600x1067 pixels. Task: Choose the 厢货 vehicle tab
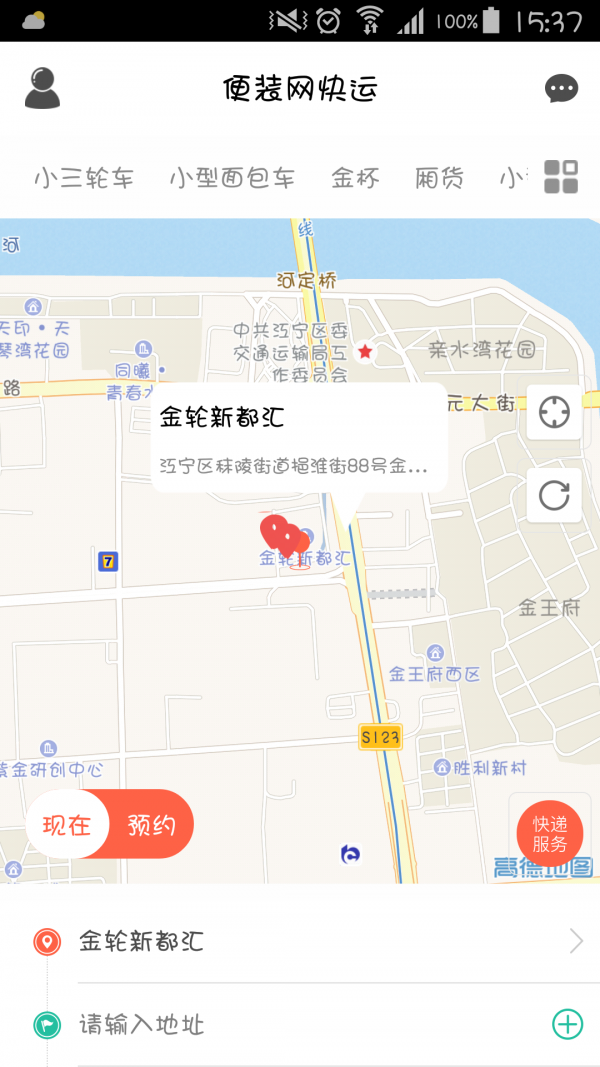point(440,179)
